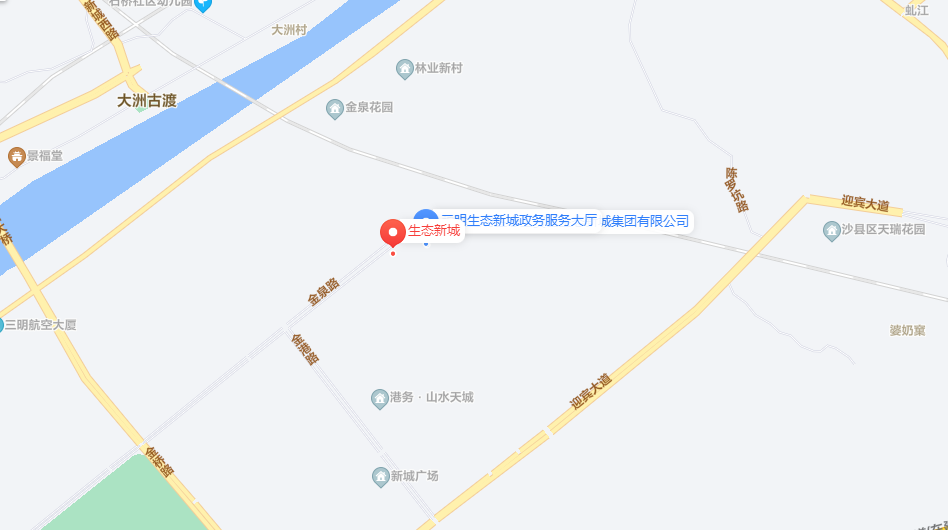Open the 林业新村 place marker
The image size is (948, 530).
404,68
